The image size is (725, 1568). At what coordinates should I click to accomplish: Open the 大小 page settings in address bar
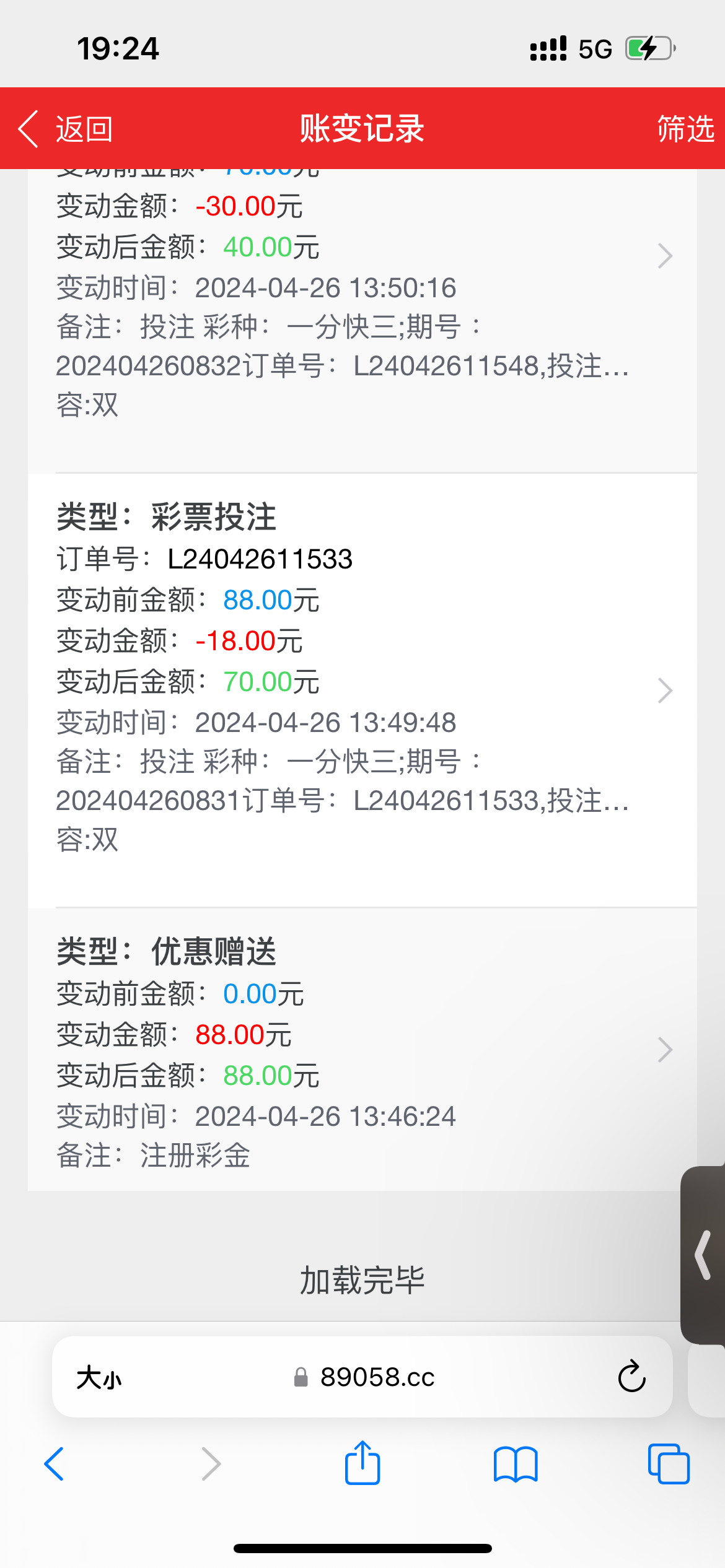pos(99,1377)
